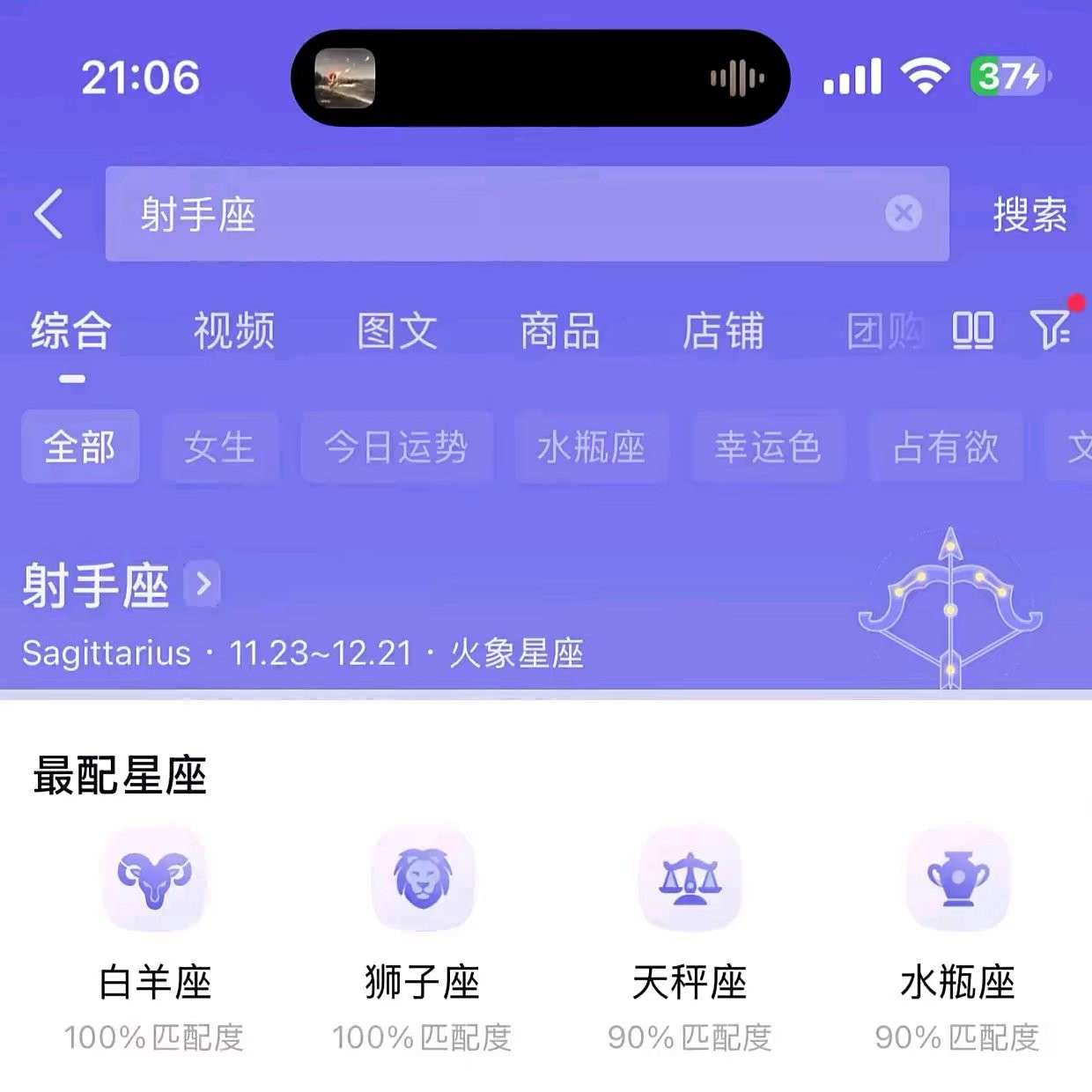Tap the 搜索 button
This screenshot has width=1092, height=1092.
1029,215
